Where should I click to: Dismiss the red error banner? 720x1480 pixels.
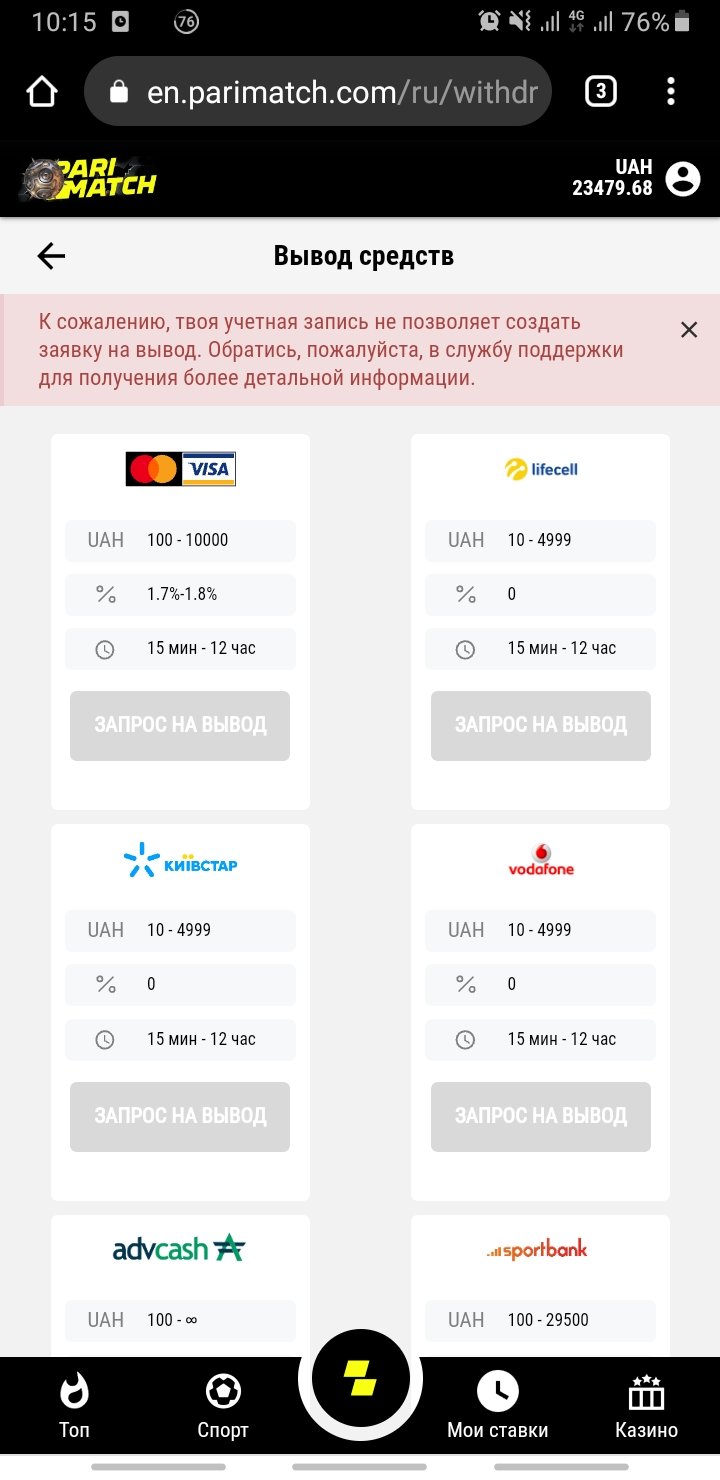[688, 330]
